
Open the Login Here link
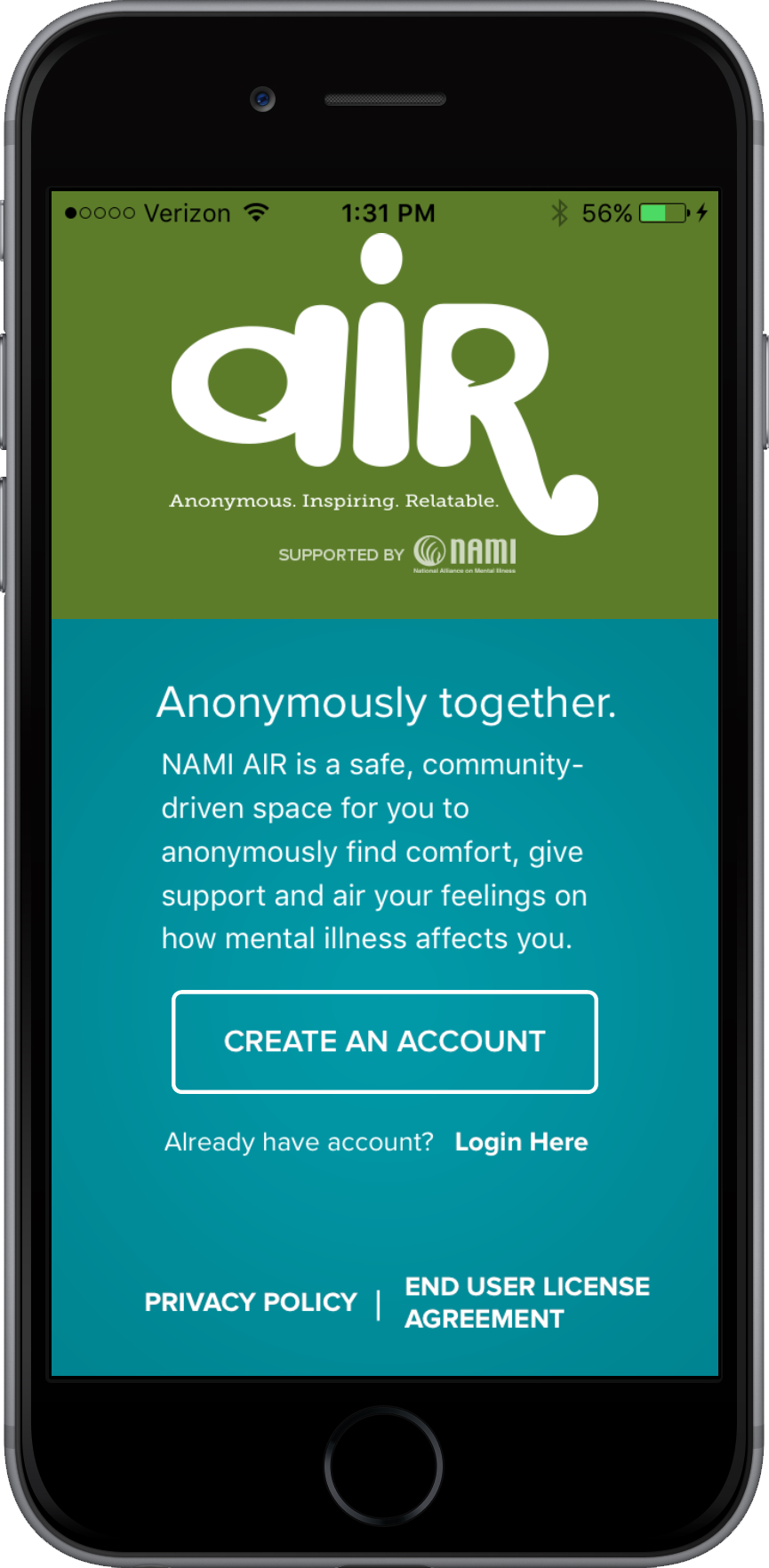521,1142
